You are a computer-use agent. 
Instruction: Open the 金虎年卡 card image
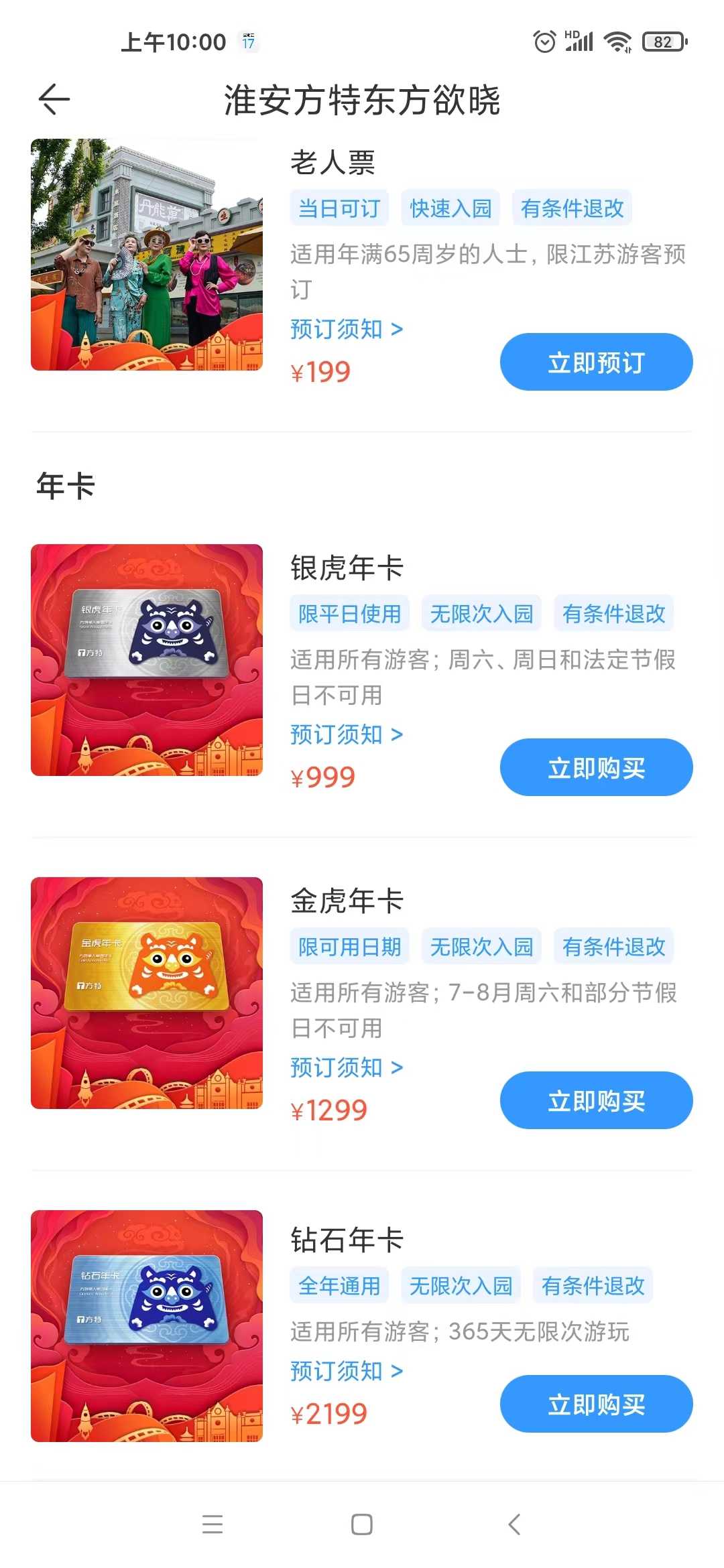147,993
